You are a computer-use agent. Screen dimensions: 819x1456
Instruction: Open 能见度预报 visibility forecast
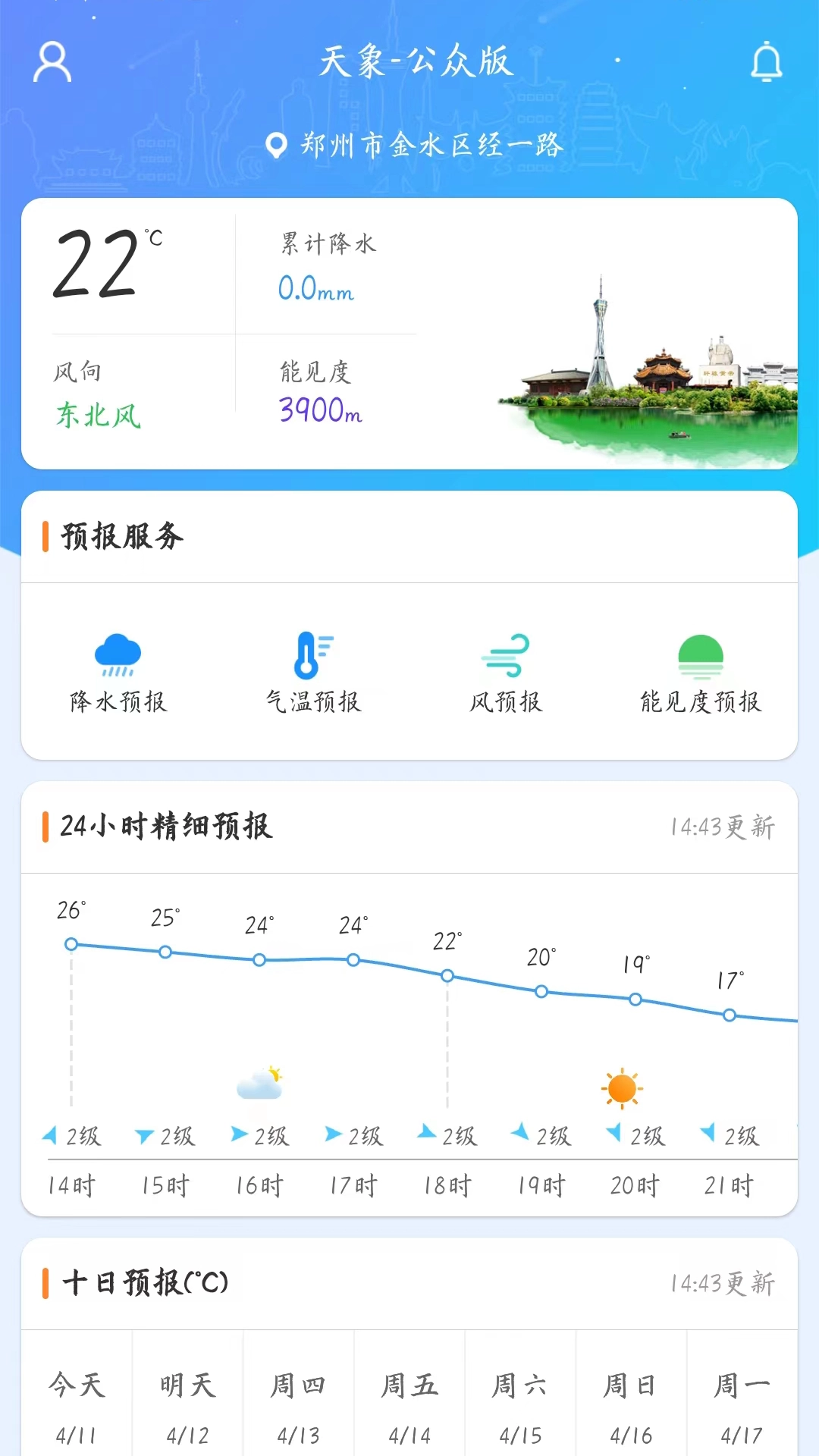tap(700, 673)
